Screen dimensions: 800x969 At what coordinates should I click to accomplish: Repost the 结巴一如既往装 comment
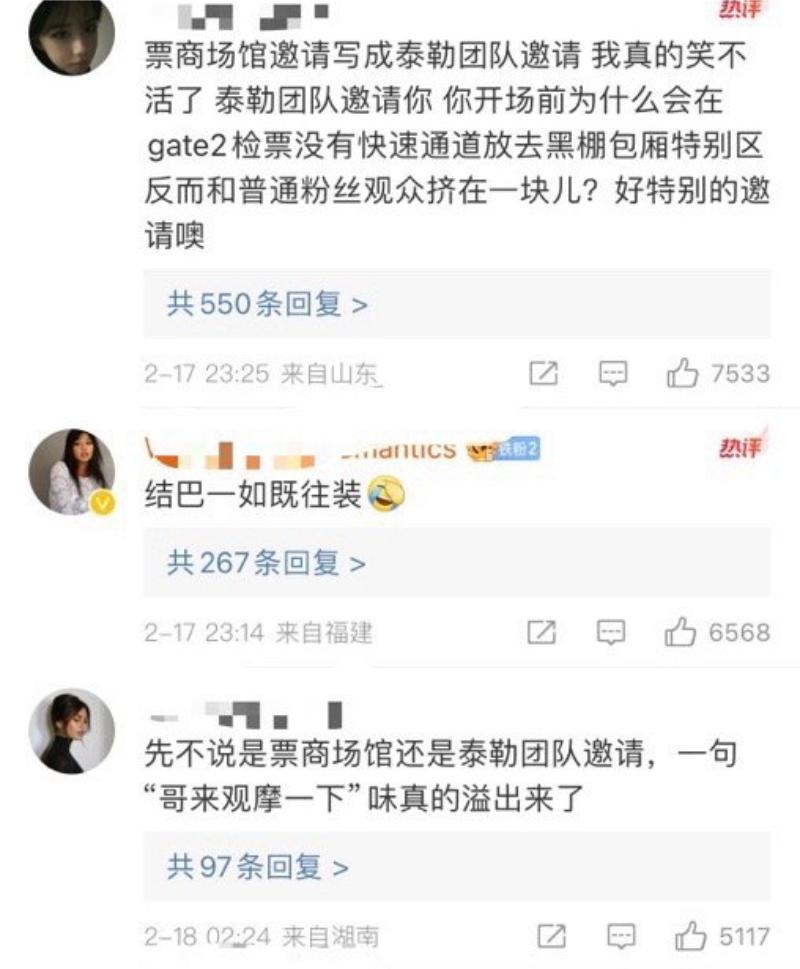(542, 632)
